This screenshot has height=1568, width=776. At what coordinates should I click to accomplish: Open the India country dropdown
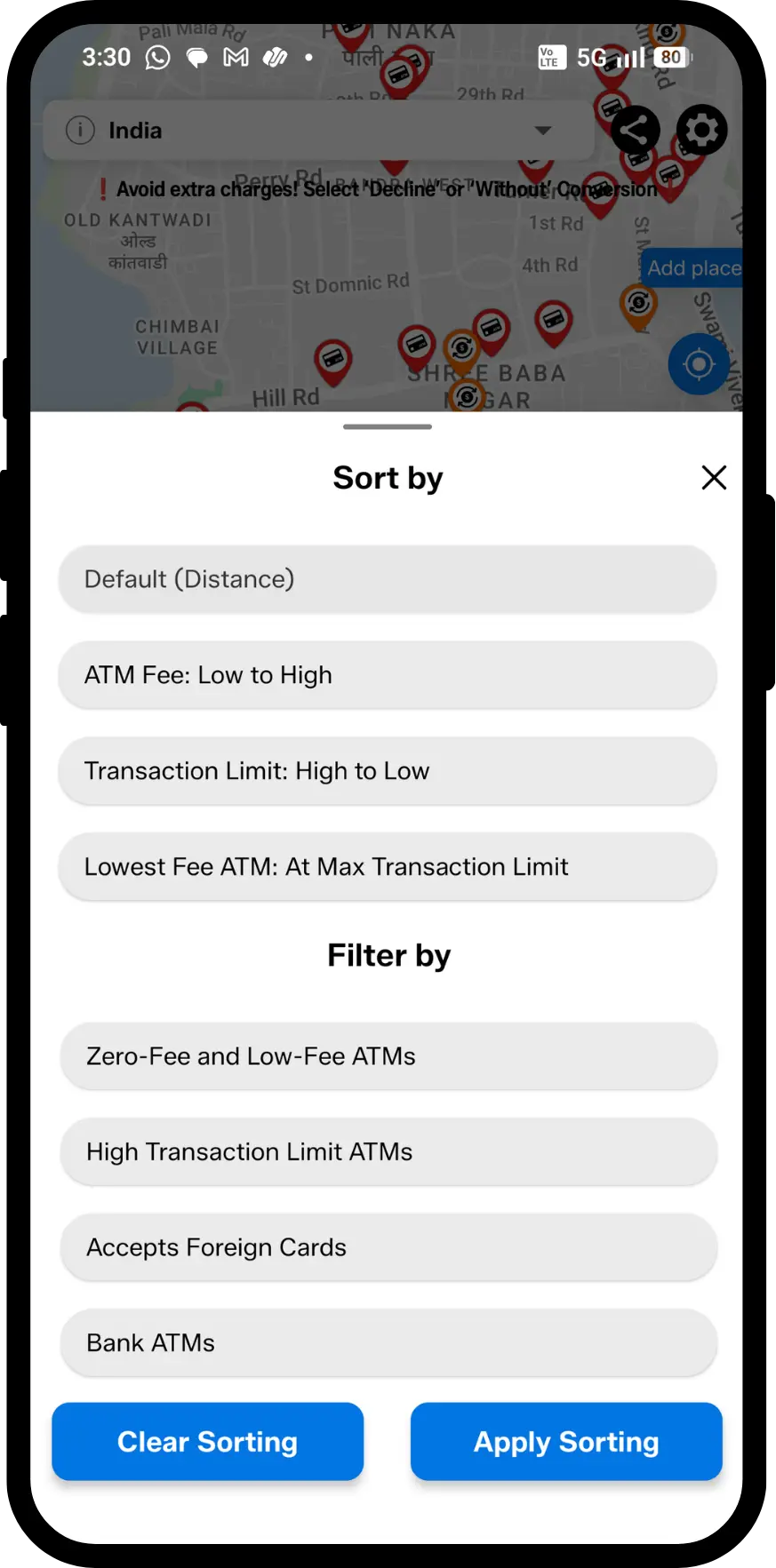tap(542, 130)
